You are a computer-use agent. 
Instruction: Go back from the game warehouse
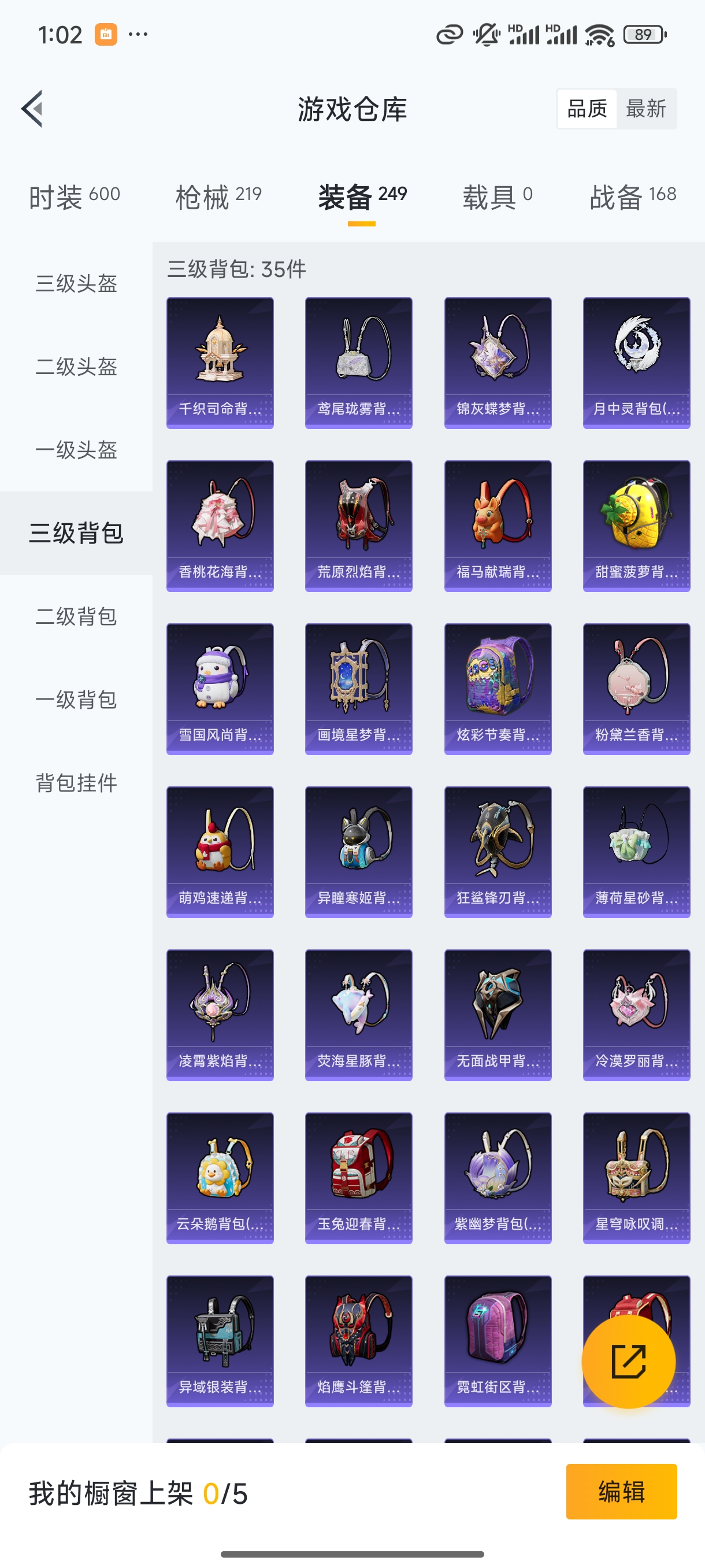(33, 109)
